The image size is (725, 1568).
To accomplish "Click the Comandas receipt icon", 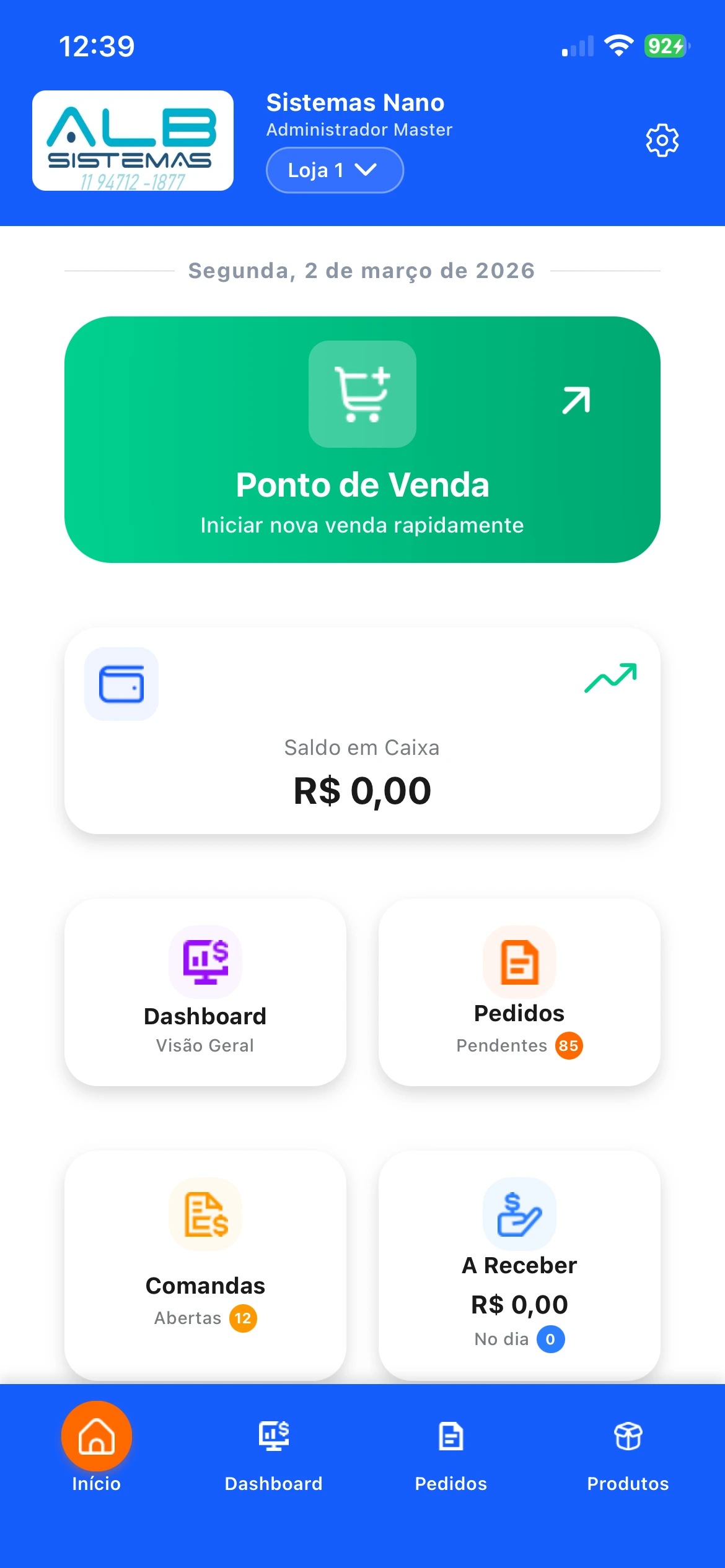I will [x=205, y=1214].
